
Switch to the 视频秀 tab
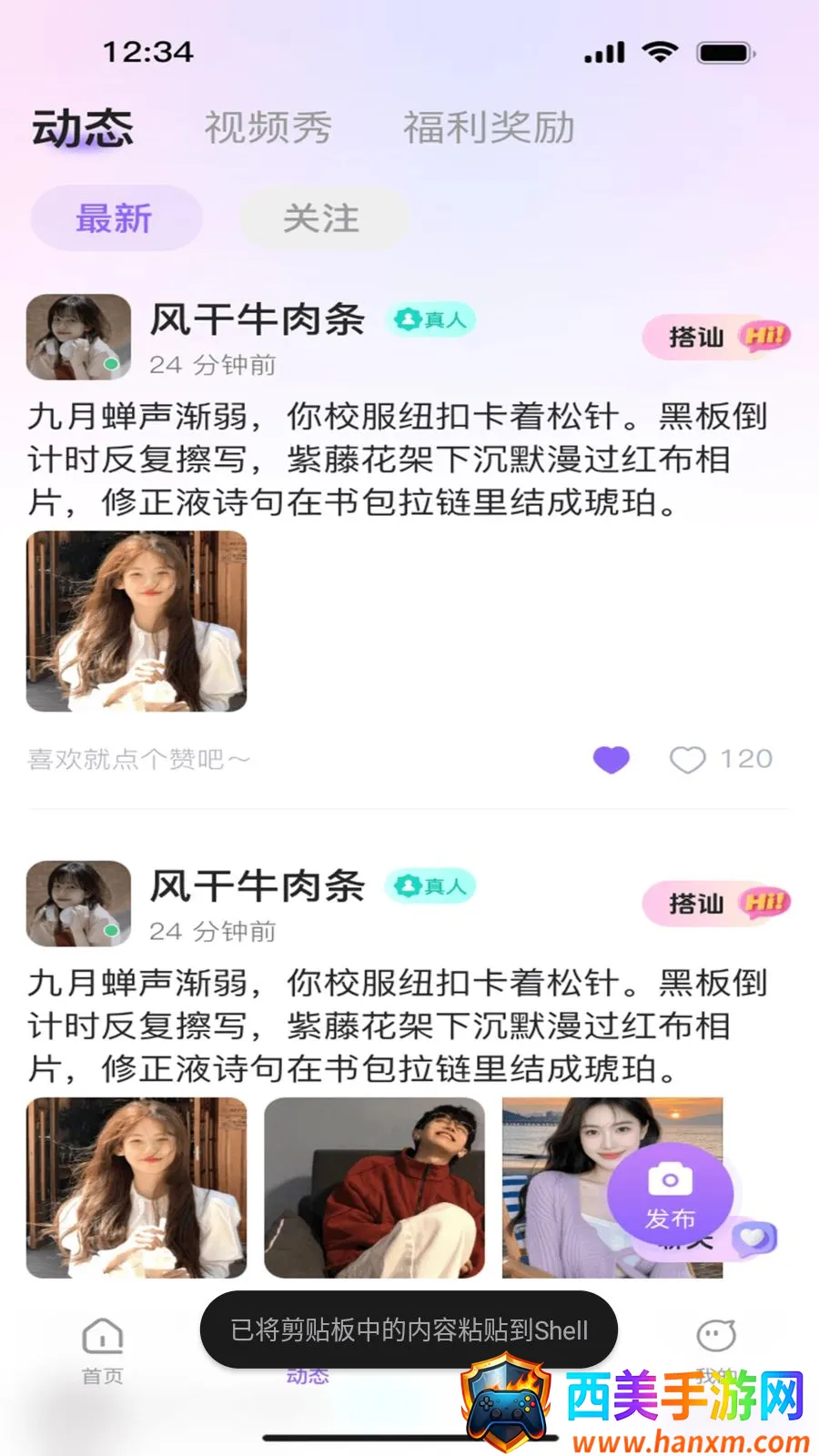[x=268, y=127]
